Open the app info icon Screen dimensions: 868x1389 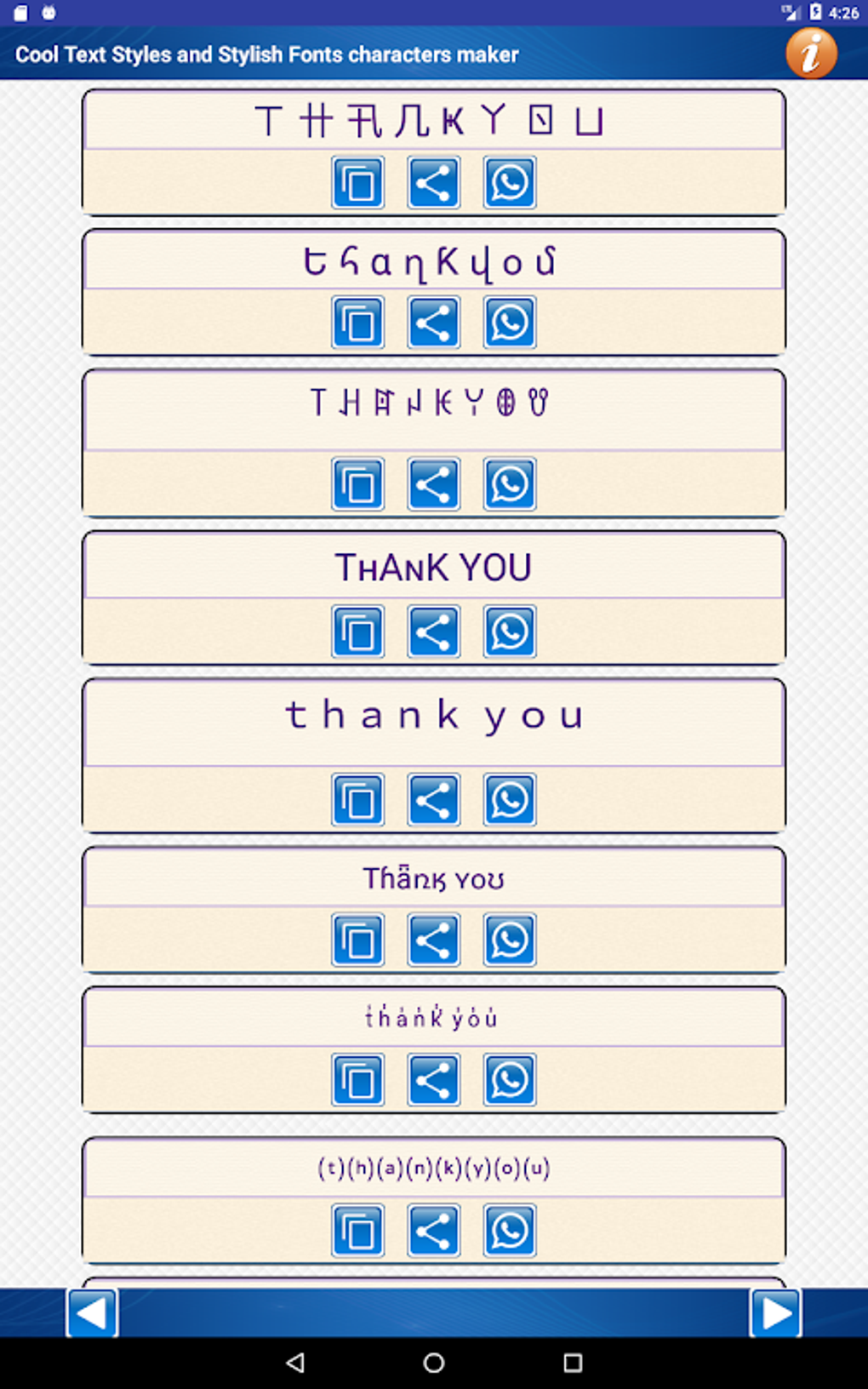pyautogui.click(x=811, y=53)
